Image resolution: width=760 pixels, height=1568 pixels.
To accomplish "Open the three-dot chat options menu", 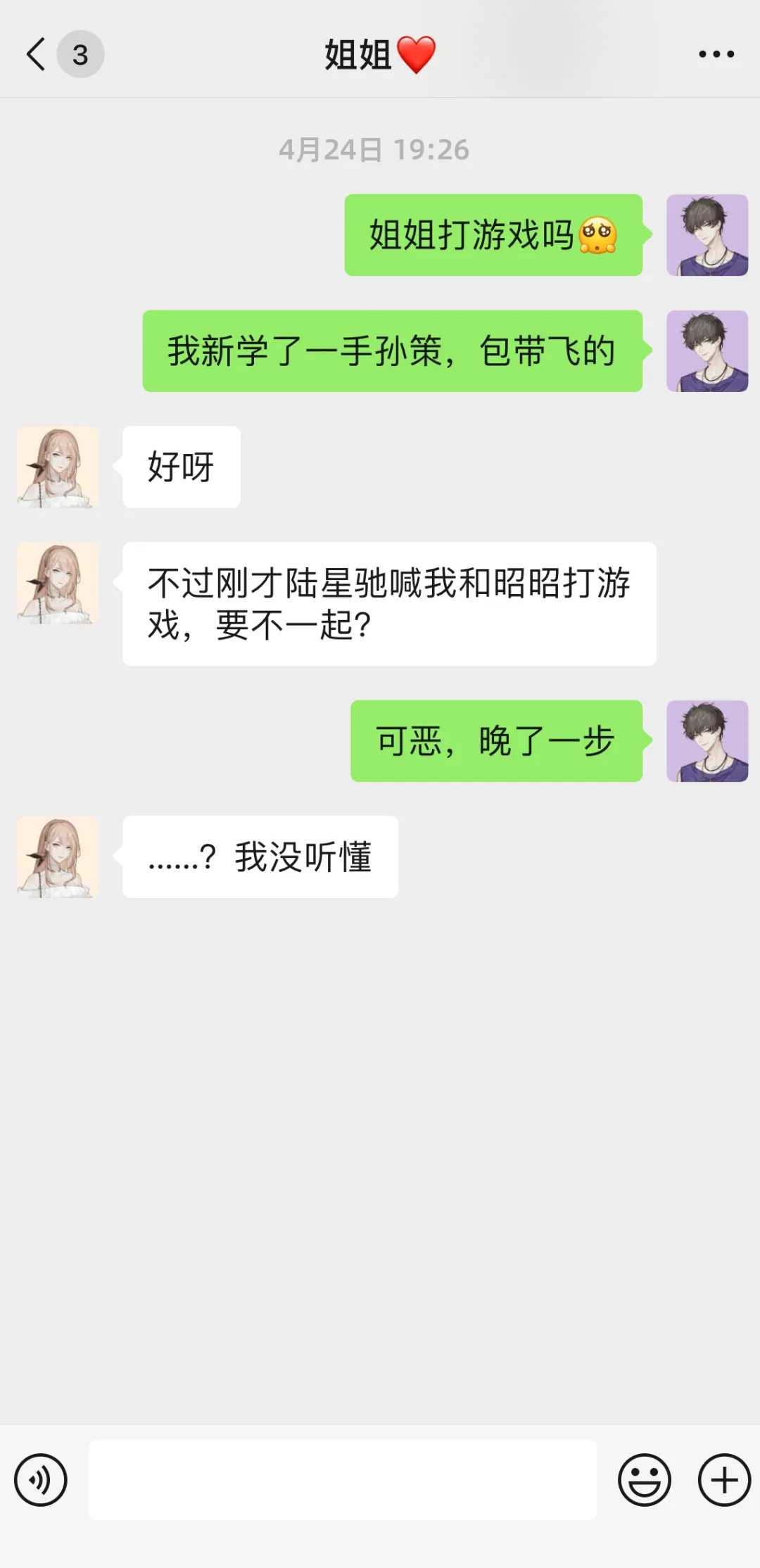I will click(716, 54).
